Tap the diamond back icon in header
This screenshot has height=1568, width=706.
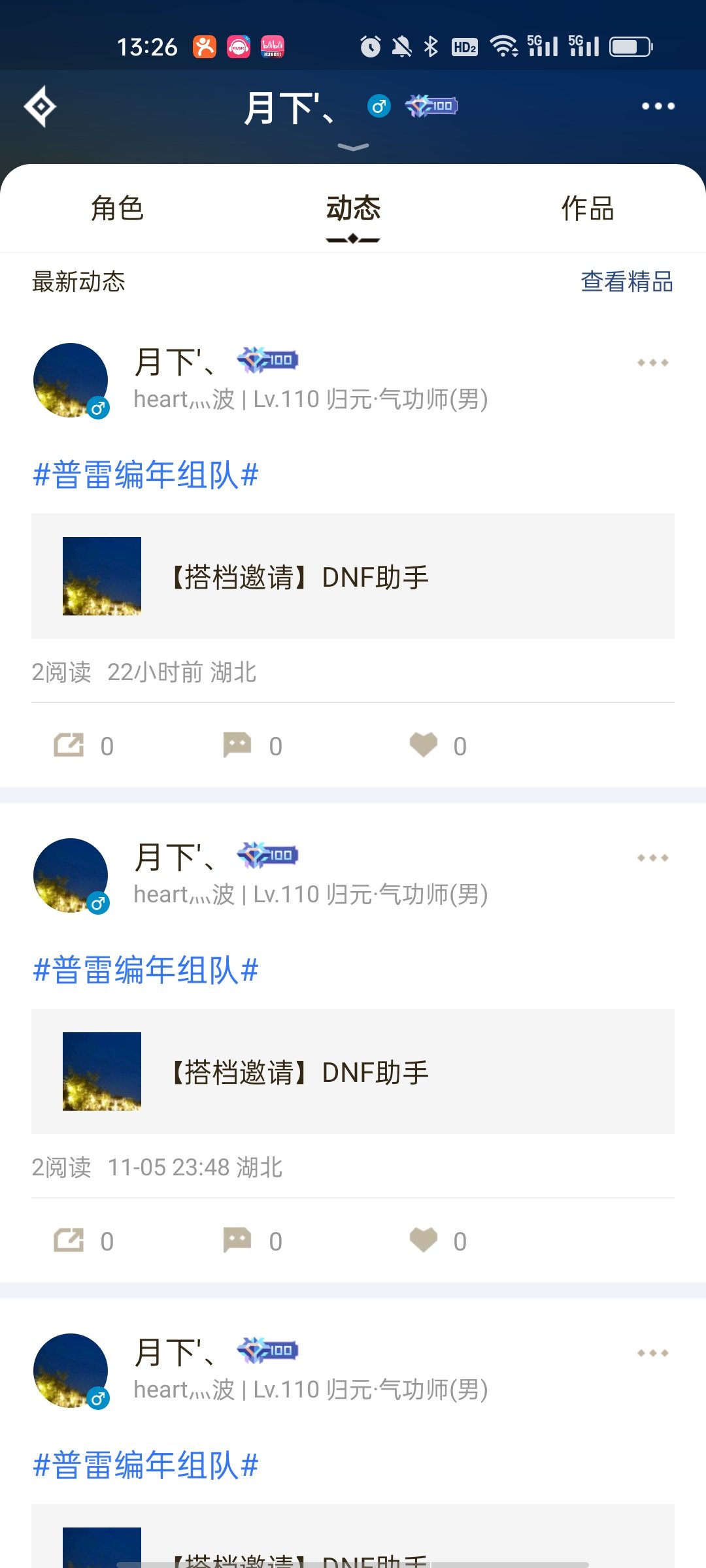tap(40, 106)
